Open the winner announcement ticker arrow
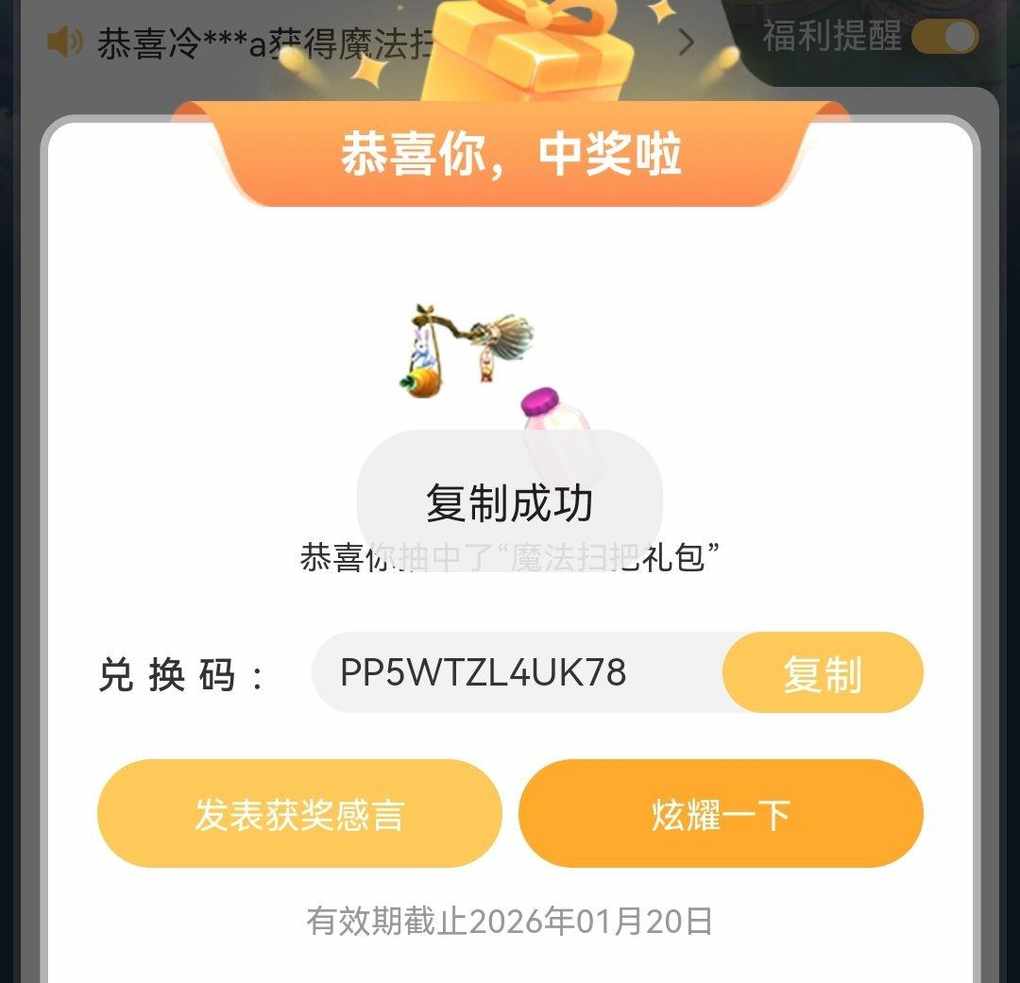Screen dimensions: 1020x983 coord(686,43)
